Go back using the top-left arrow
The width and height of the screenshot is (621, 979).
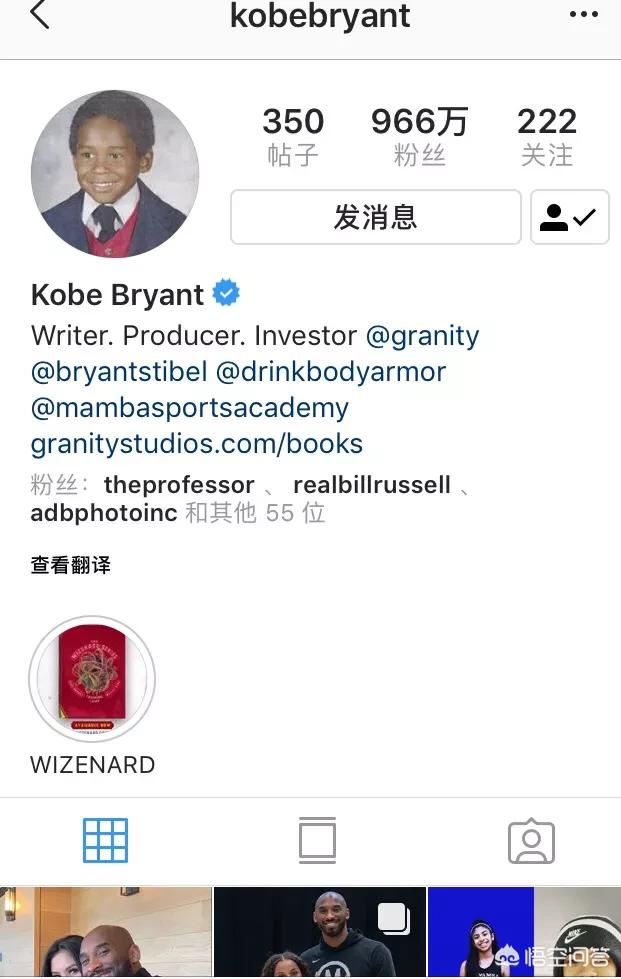[x=38, y=15]
